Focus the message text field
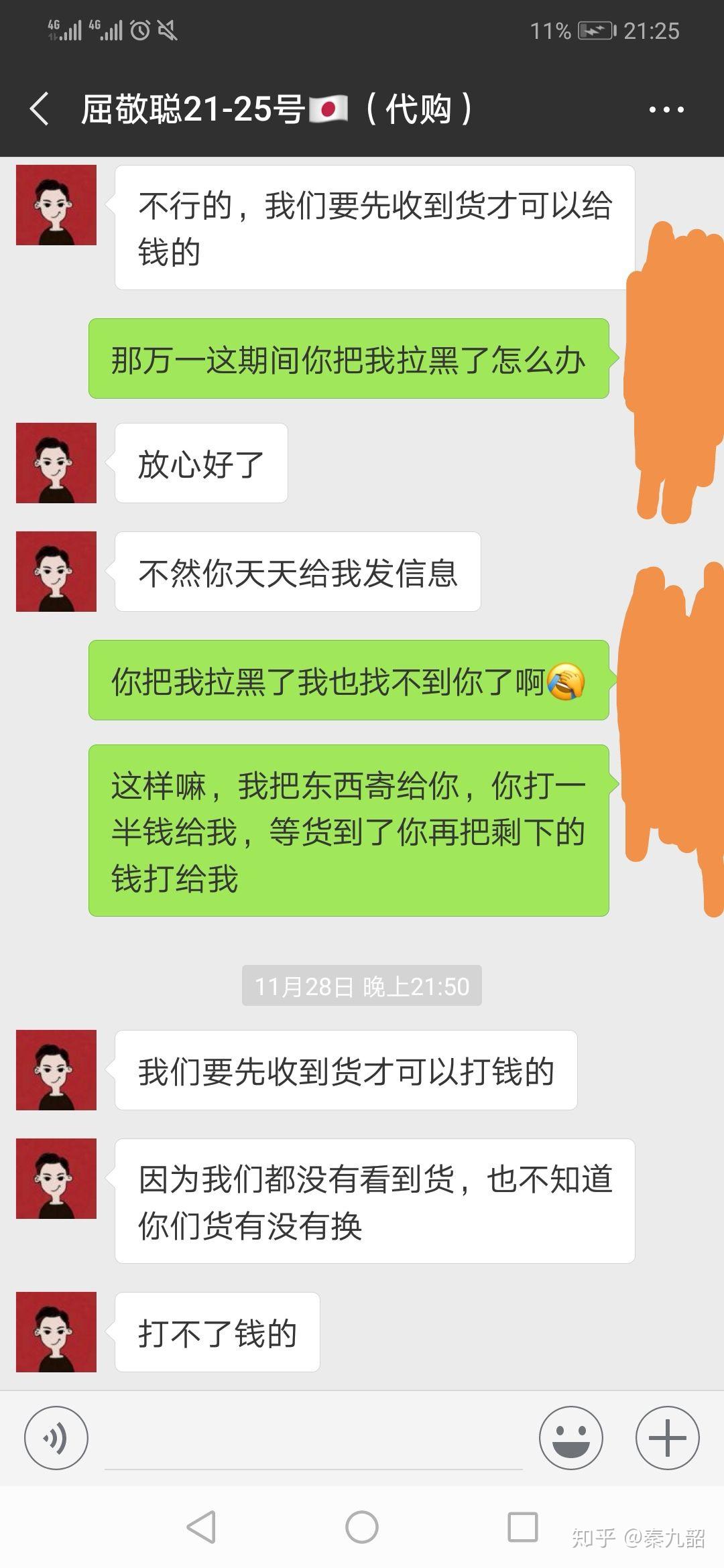Image resolution: width=724 pixels, height=1568 pixels. (313, 1437)
